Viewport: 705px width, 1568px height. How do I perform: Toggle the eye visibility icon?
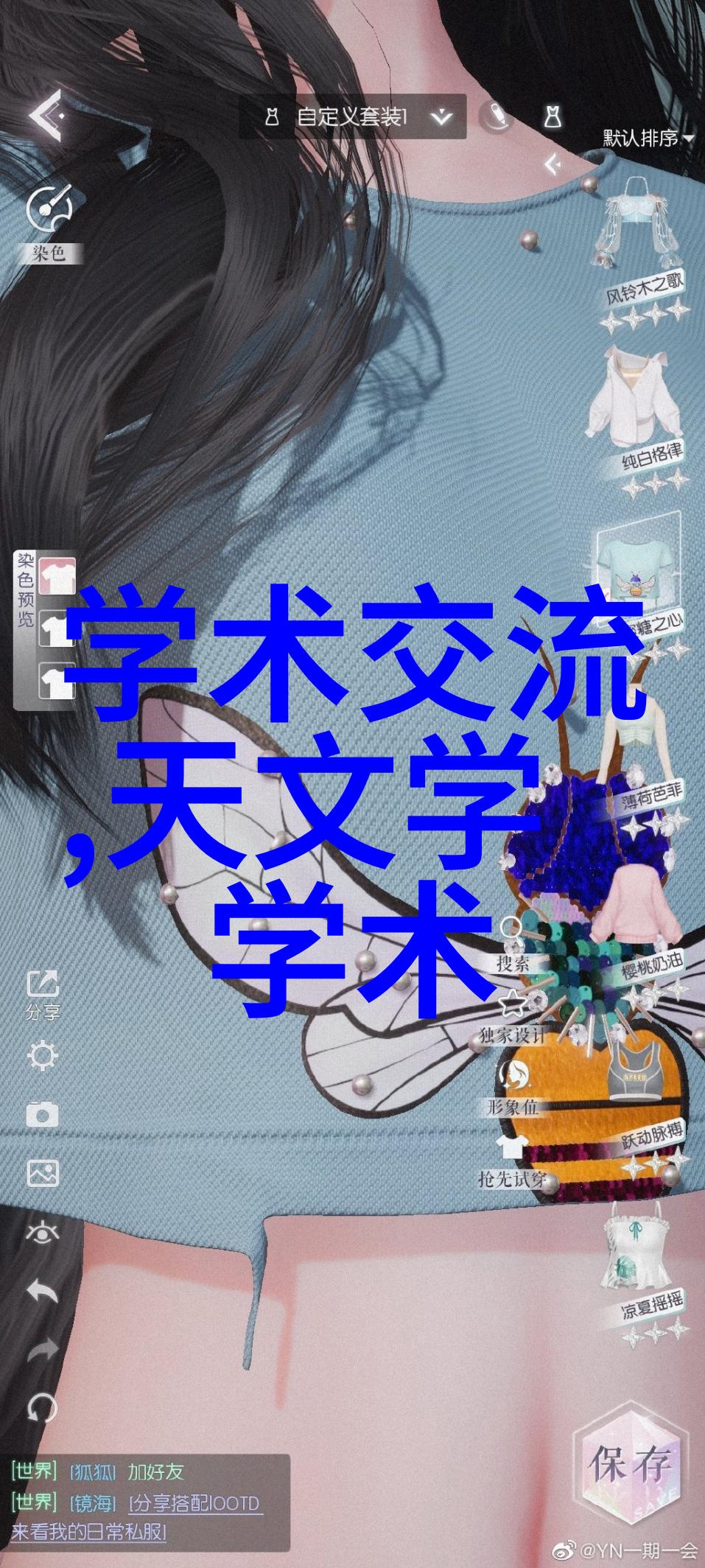(42, 1231)
